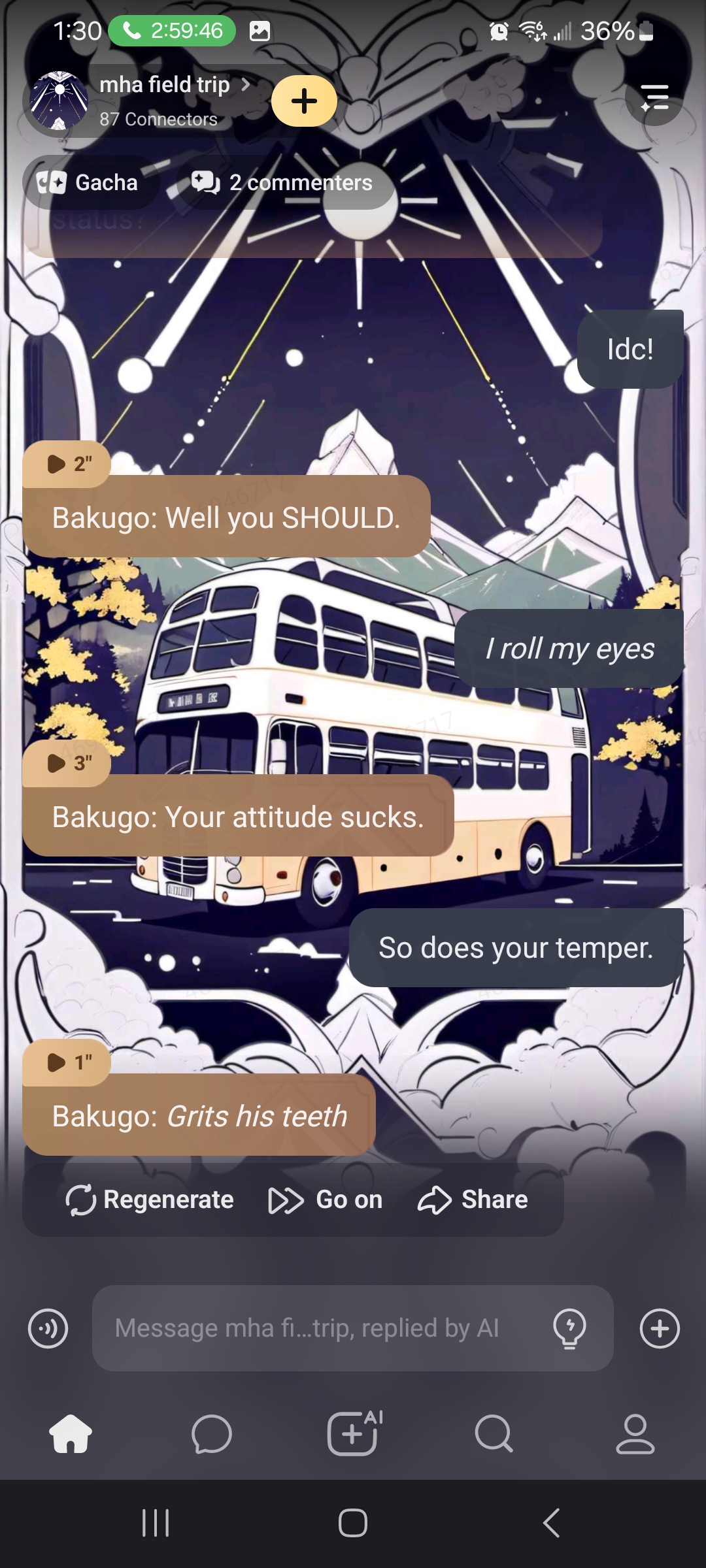Regenerate the last AI reply
The height and width of the screenshot is (1568, 706).
(x=150, y=1200)
